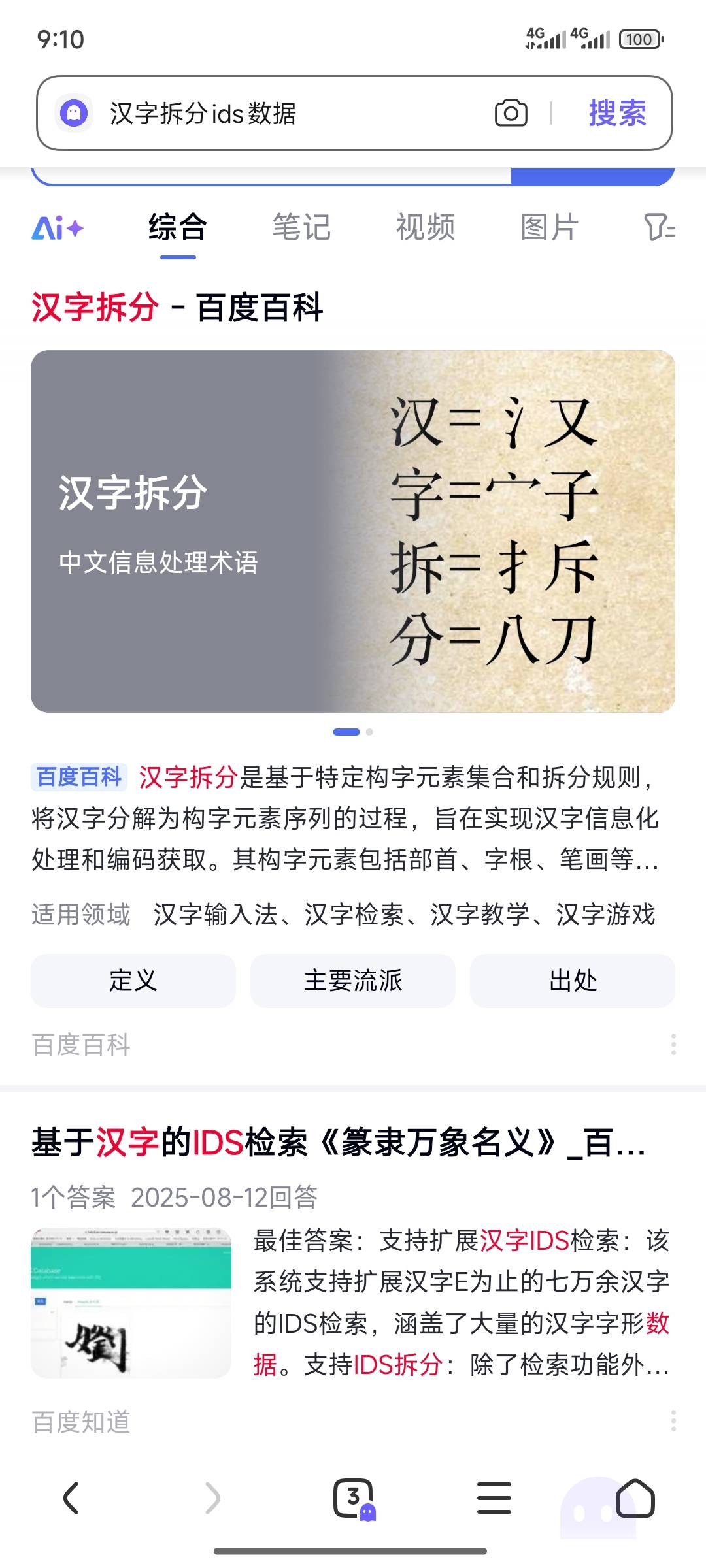
Task: Select the 主要流派 chip
Action: pos(353,981)
